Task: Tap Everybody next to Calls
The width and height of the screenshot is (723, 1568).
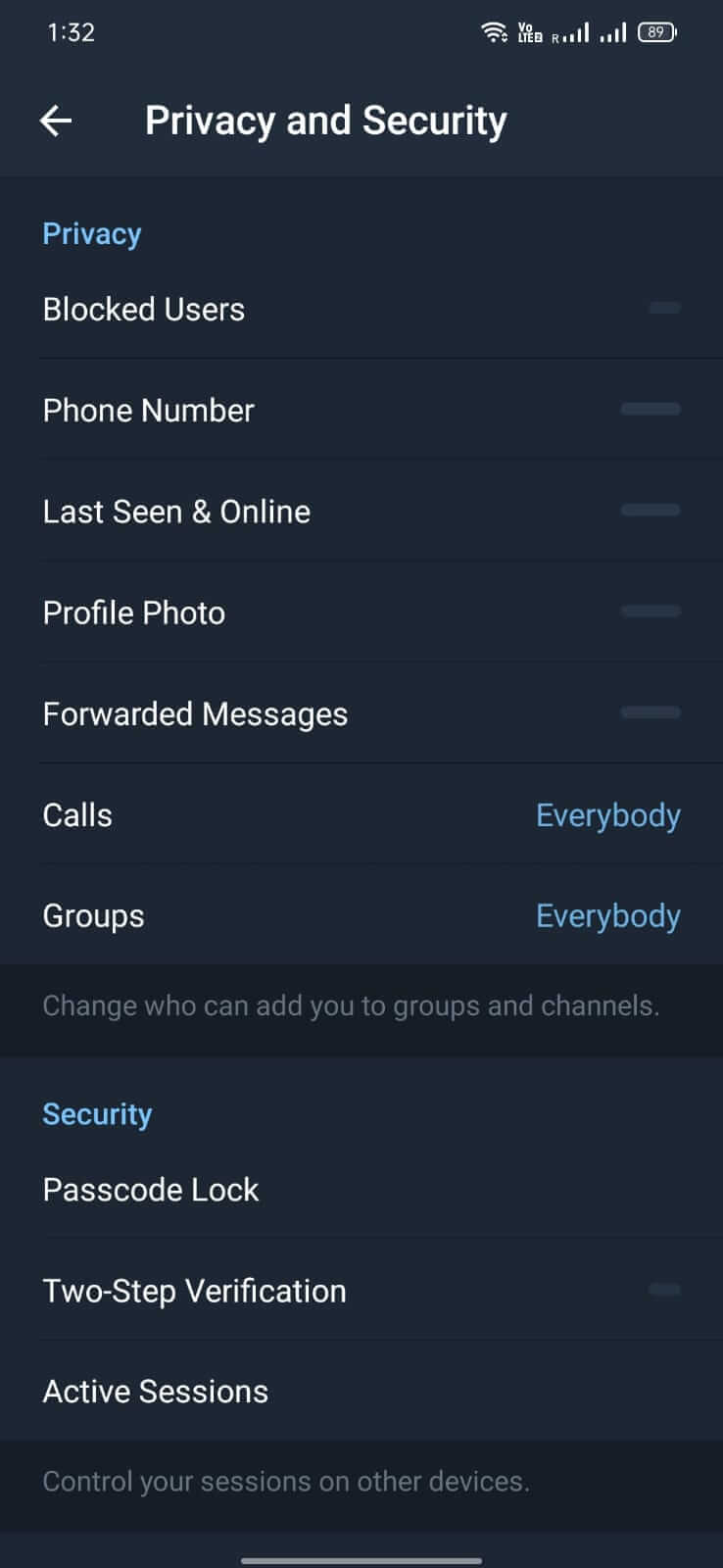Action: coord(607,814)
